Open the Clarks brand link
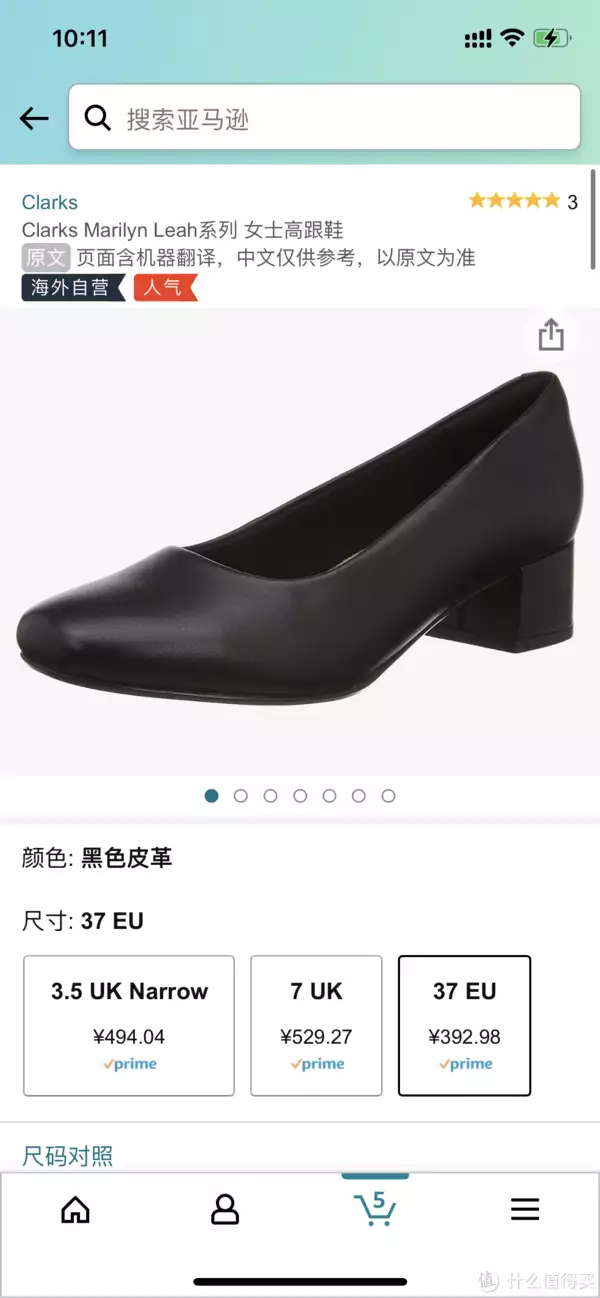This screenshot has height=1298, width=600. click(50, 202)
